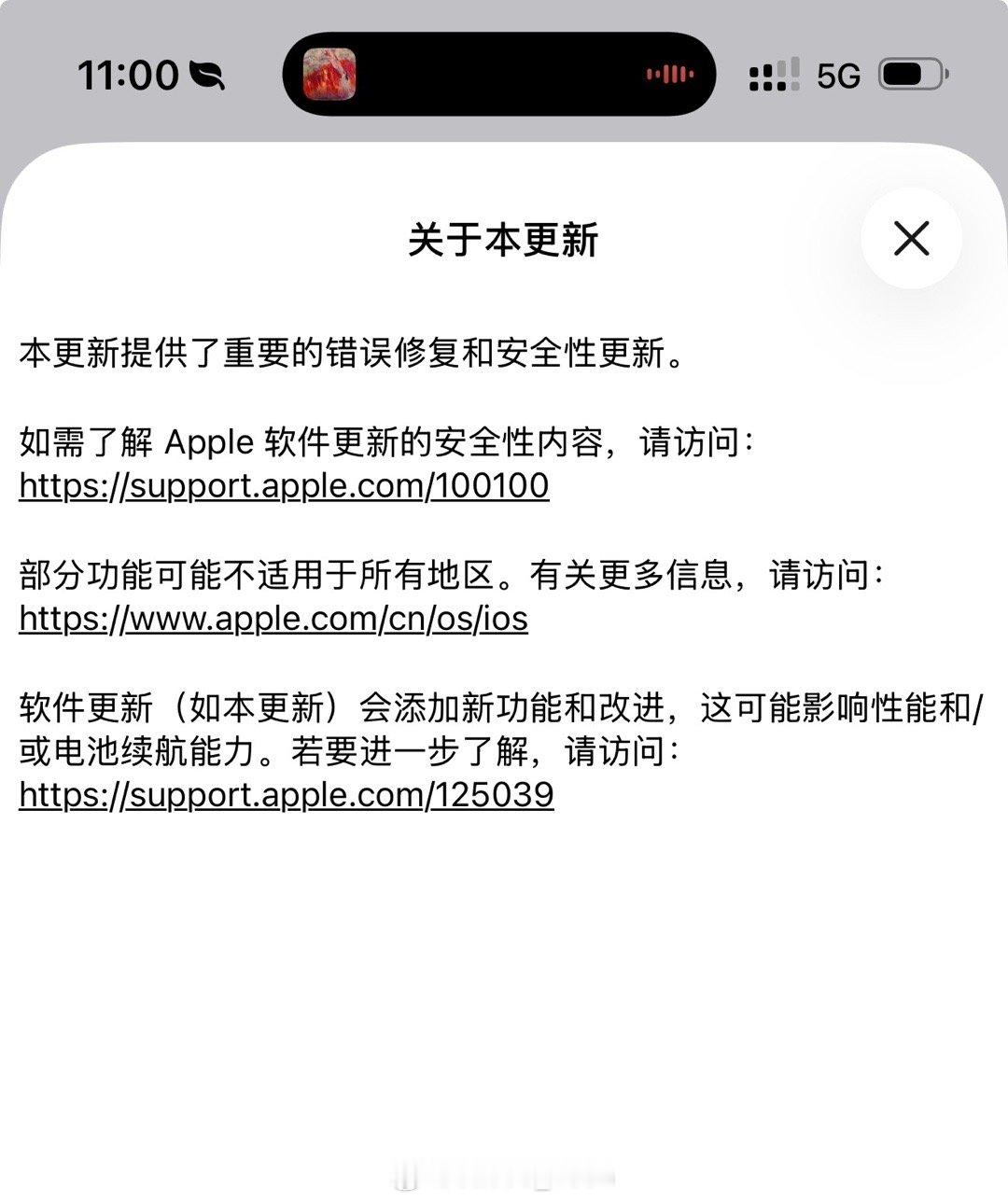Open the https://support.apple.com/100100 link
This screenshot has width=1008, height=1201.
pos(283,485)
